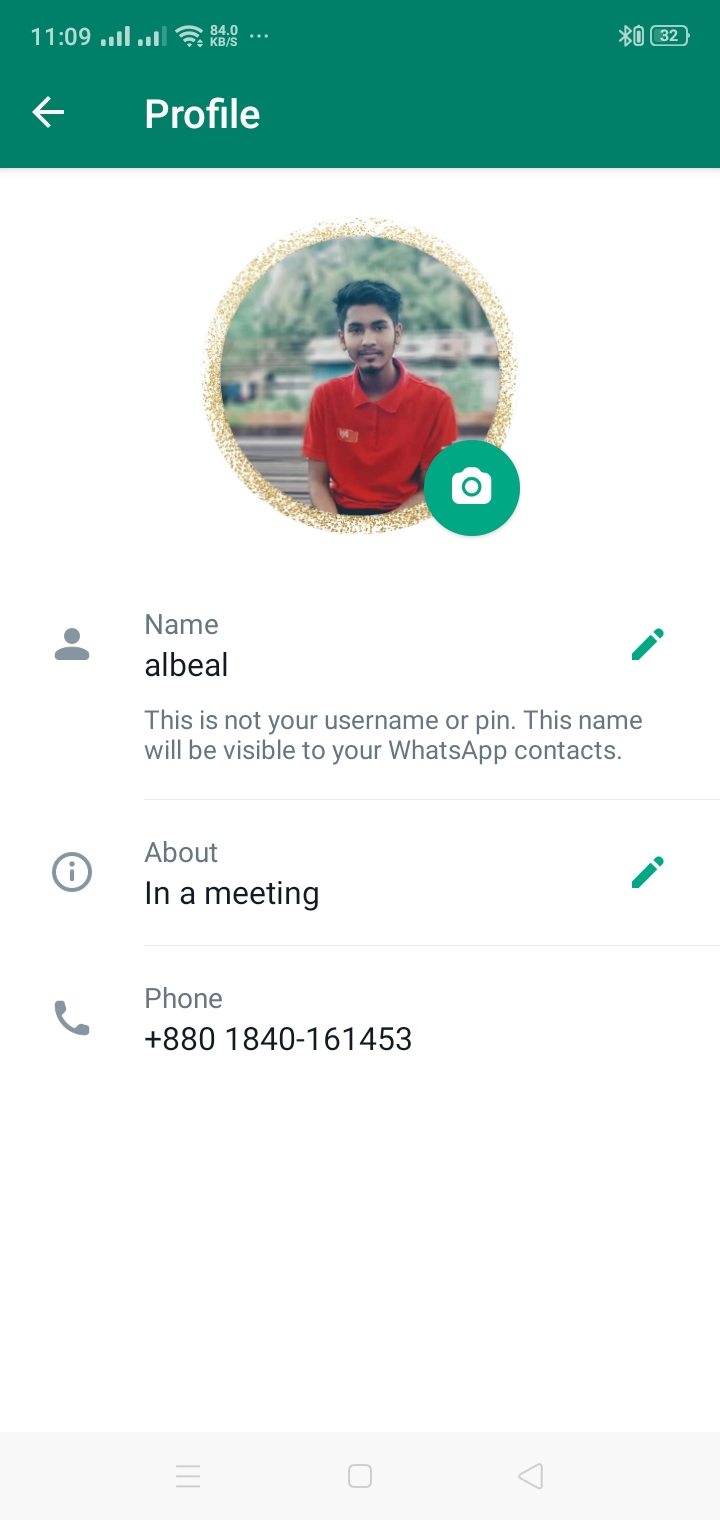Image resolution: width=720 pixels, height=1520 pixels.
Task: Open recent apps from navigation bar
Action: [188, 1476]
